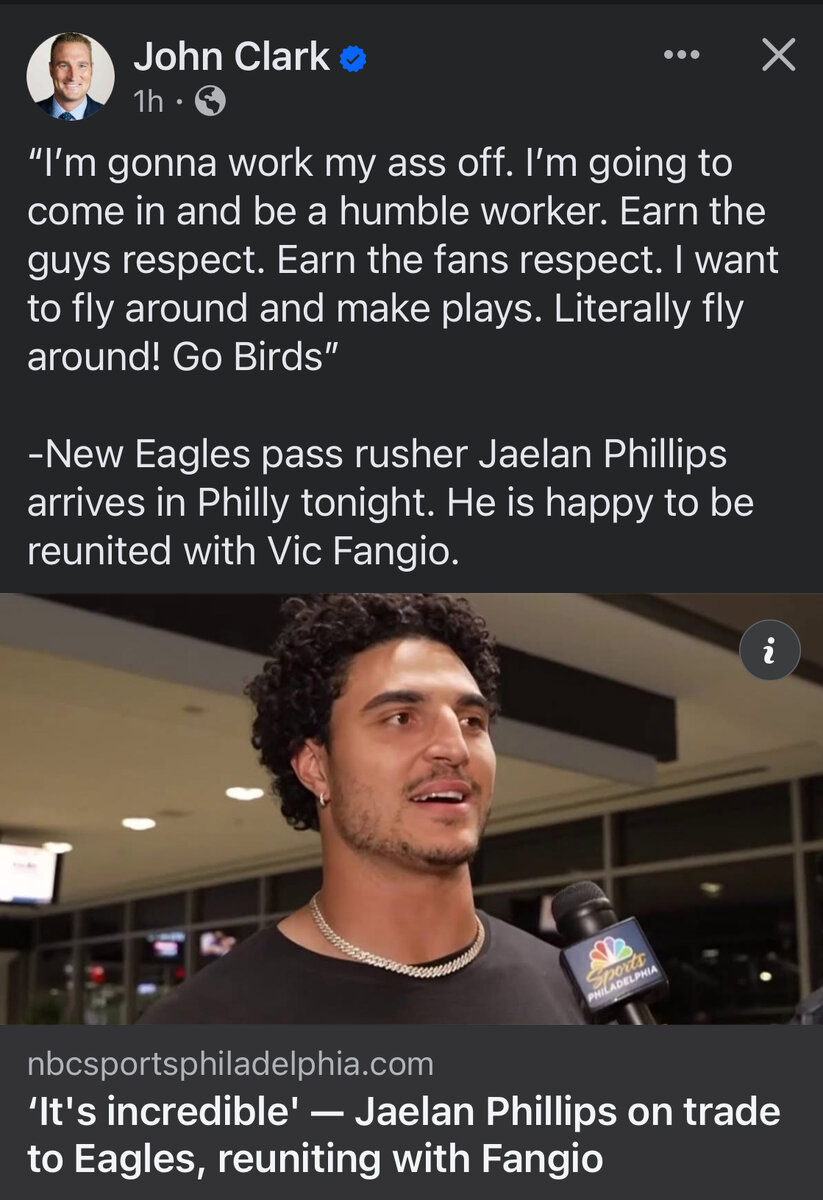
Task: Open the nbcsportsphiladelphia.com article headline link
Action: [403, 1134]
